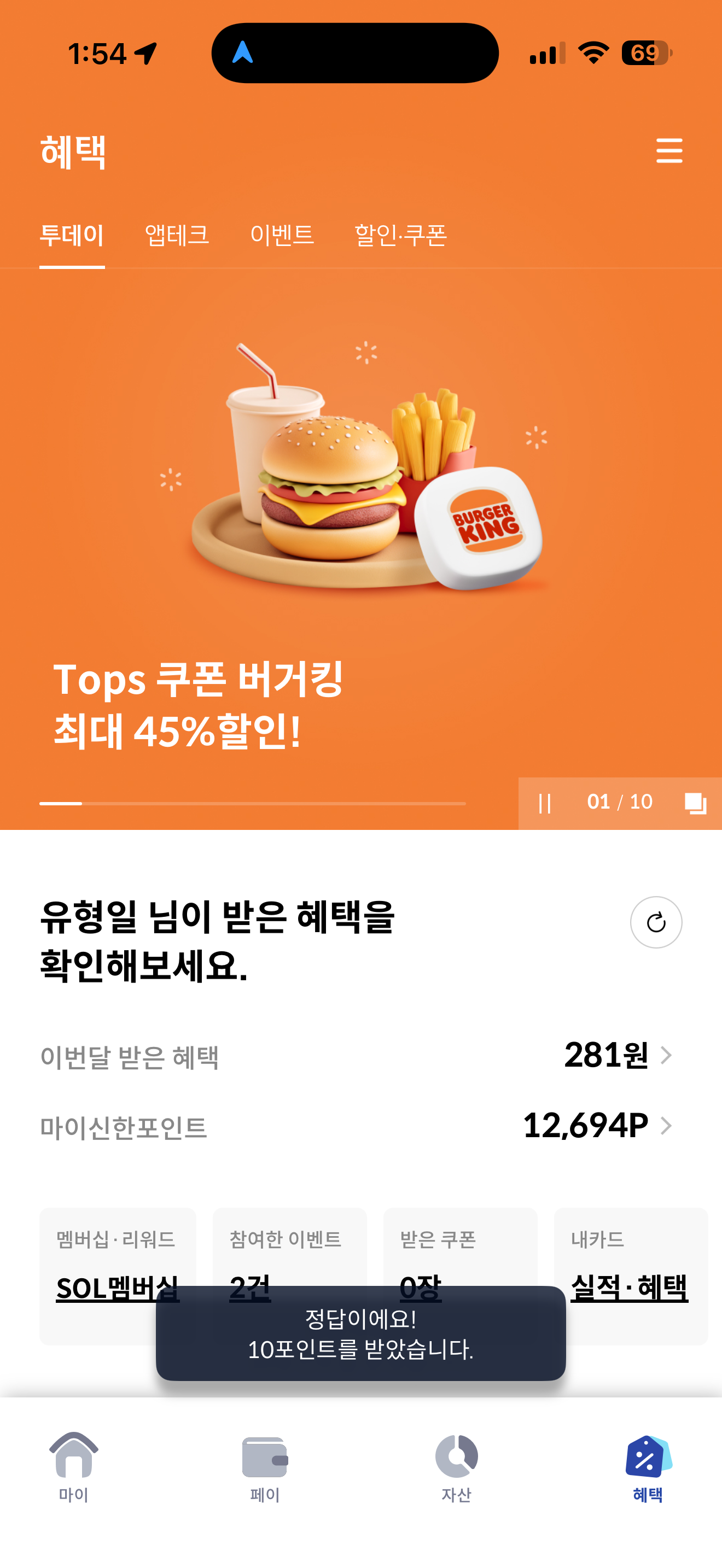Switch to the 앱테크 tab
722x1568 pixels.
coord(177,235)
